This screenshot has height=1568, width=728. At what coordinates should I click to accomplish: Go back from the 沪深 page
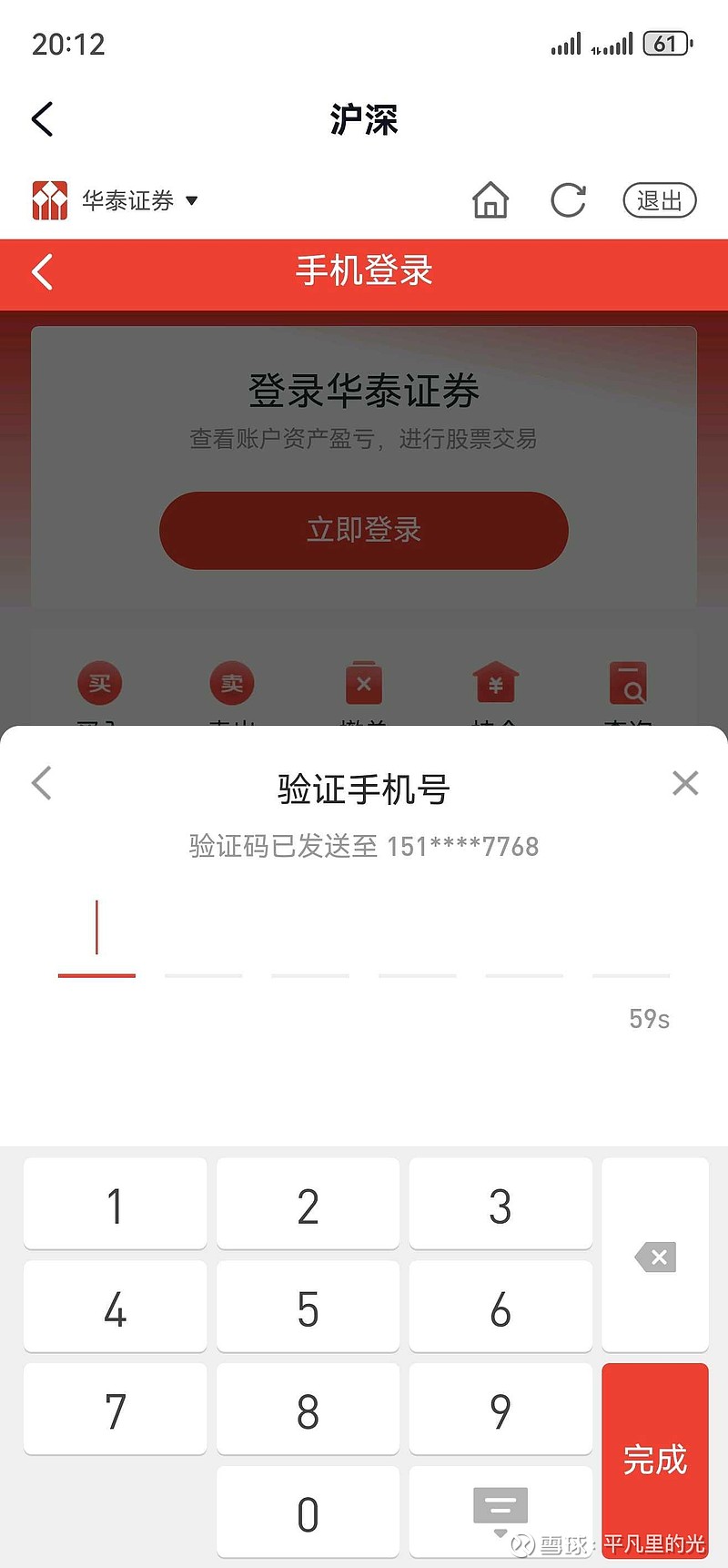click(42, 119)
